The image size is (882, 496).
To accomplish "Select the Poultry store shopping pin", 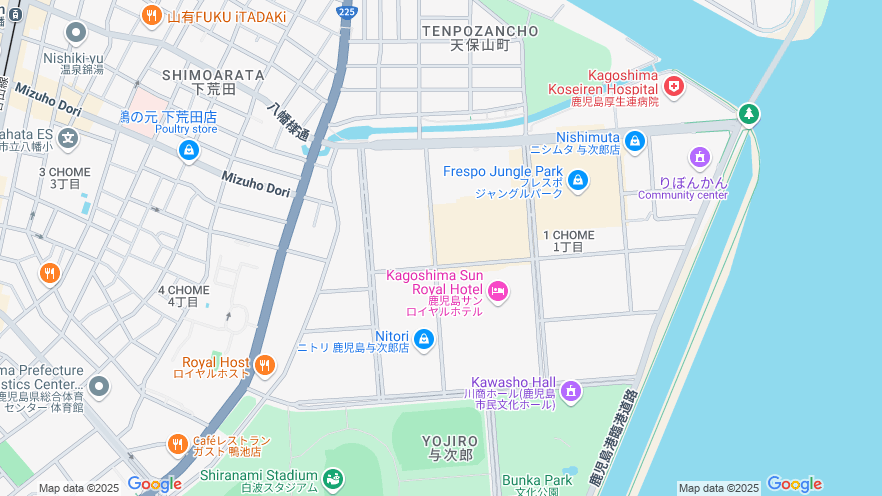I will [188, 150].
